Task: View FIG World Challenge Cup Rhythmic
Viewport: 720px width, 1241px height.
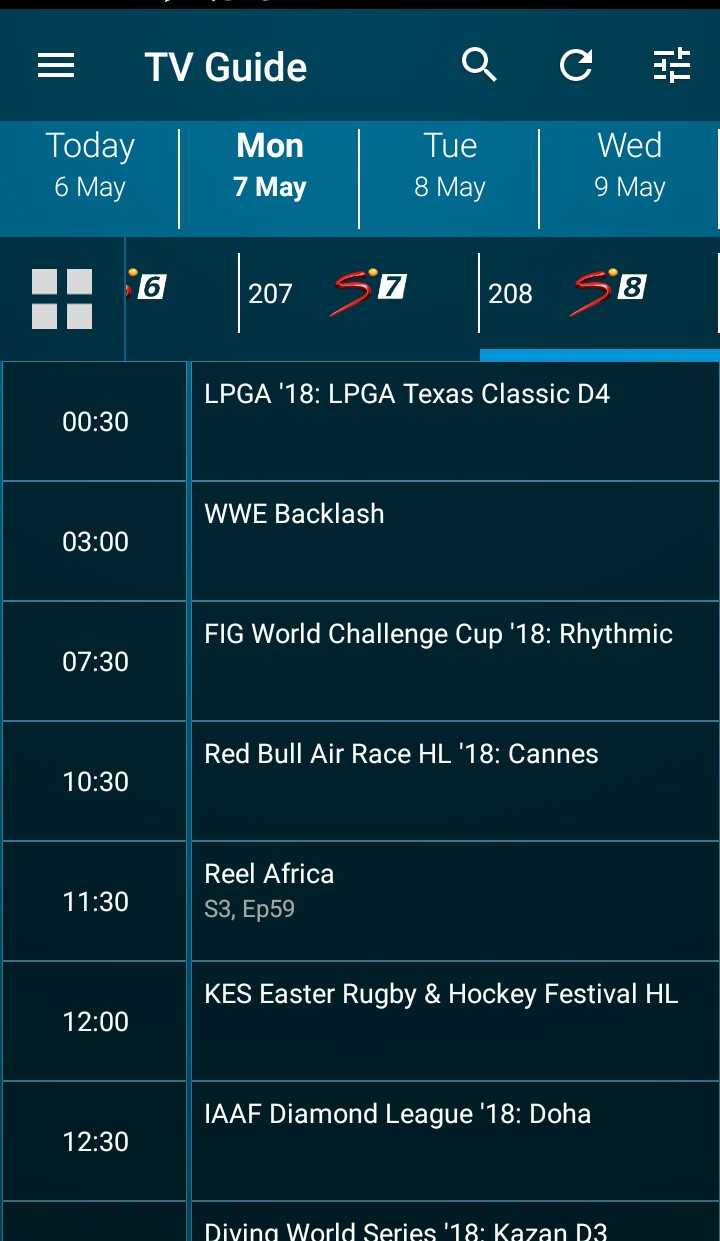Action: [x=455, y=661]
